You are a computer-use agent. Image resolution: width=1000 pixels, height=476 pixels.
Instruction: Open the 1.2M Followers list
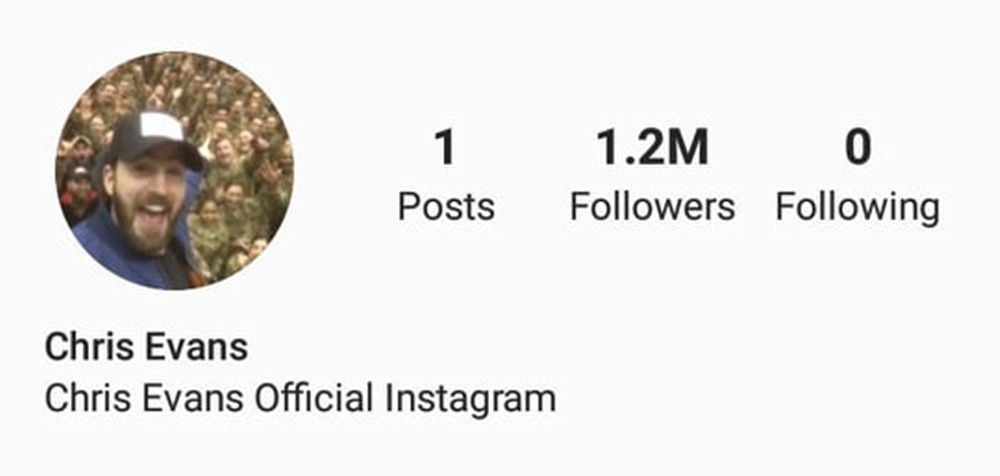tap(652, 176)
